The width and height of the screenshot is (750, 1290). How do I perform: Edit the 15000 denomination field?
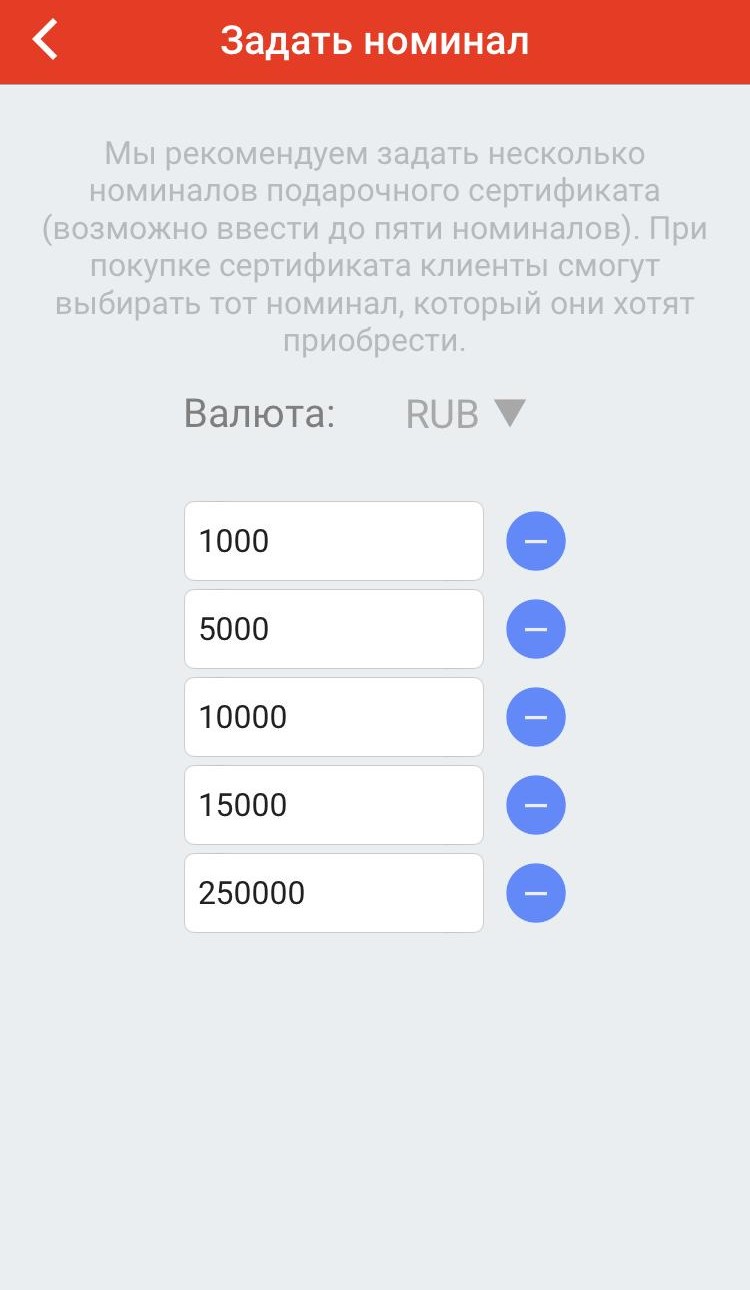[x=334, y=805]
